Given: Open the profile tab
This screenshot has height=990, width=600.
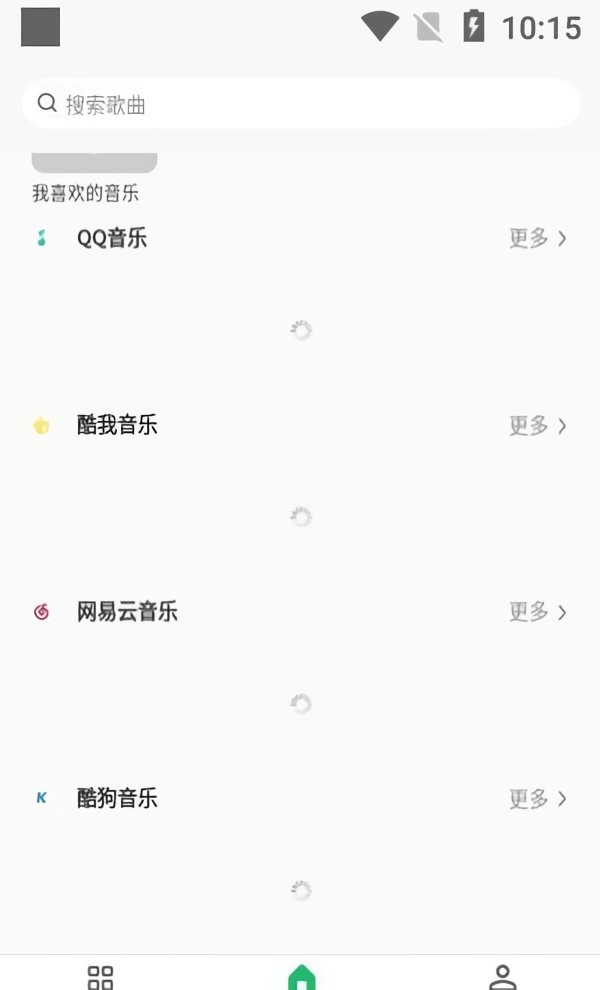Looking at the screenshot, I should (502, 976).
